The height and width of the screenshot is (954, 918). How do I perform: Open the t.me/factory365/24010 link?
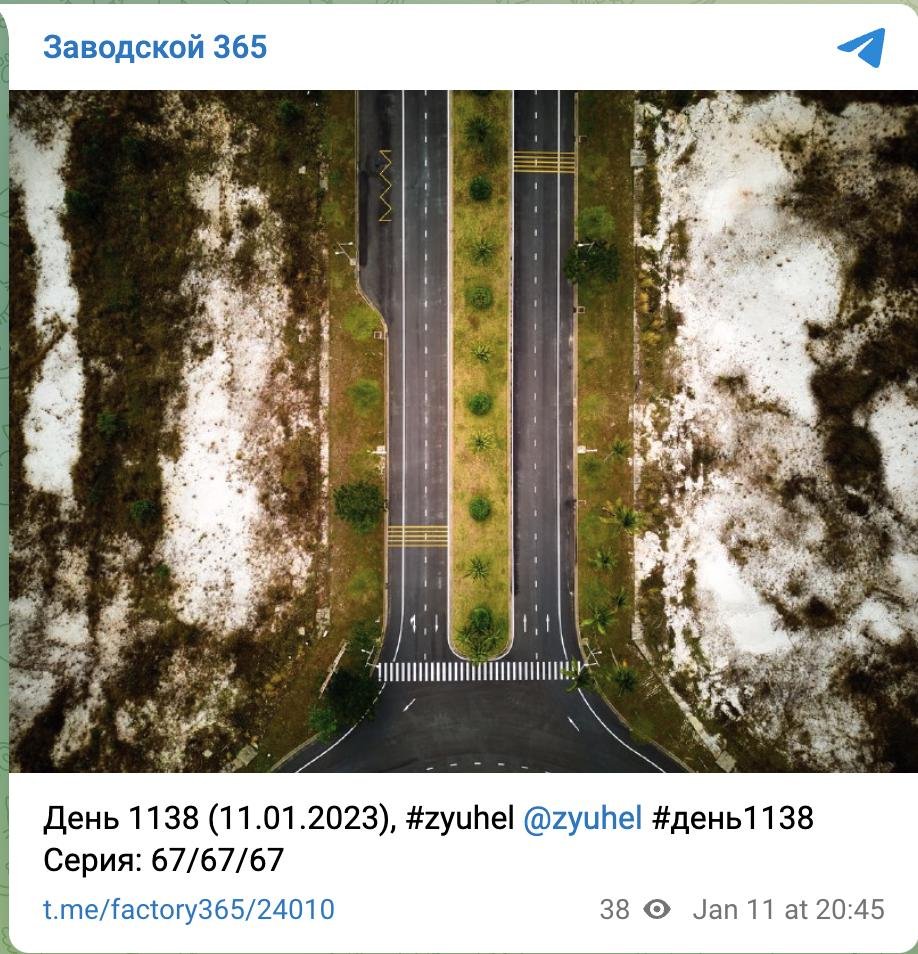(189, 910)
